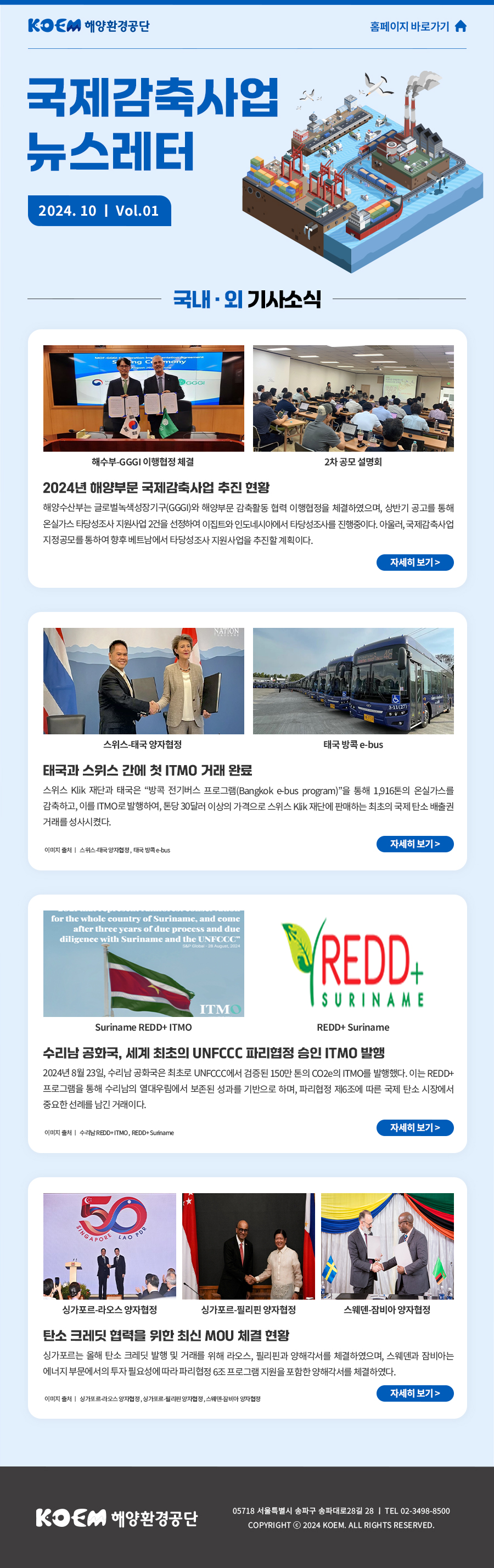Image resolution: width=494 pixels, height=1568 pixels.
Task: Tap 자세히 보기 under 태국과 스위스 ITMO article
Action: click(x=414, y=844)
